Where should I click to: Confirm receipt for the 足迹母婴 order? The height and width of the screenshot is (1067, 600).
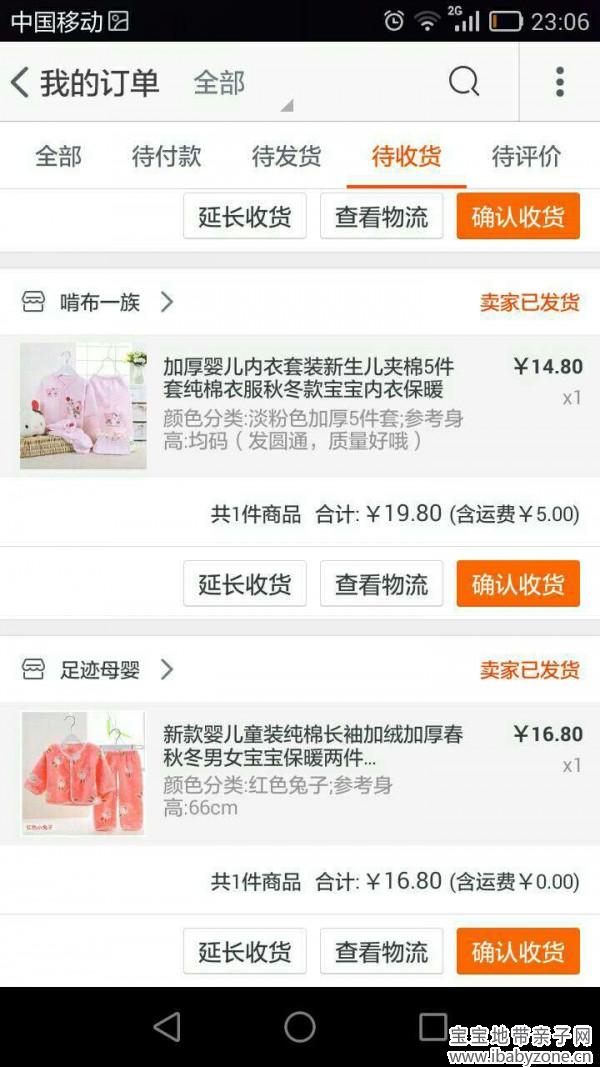coord(518,951)
